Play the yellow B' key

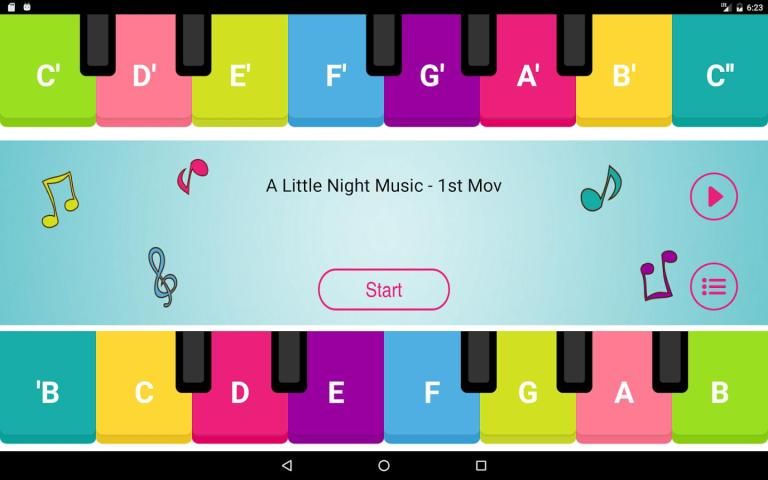(624, 95)
